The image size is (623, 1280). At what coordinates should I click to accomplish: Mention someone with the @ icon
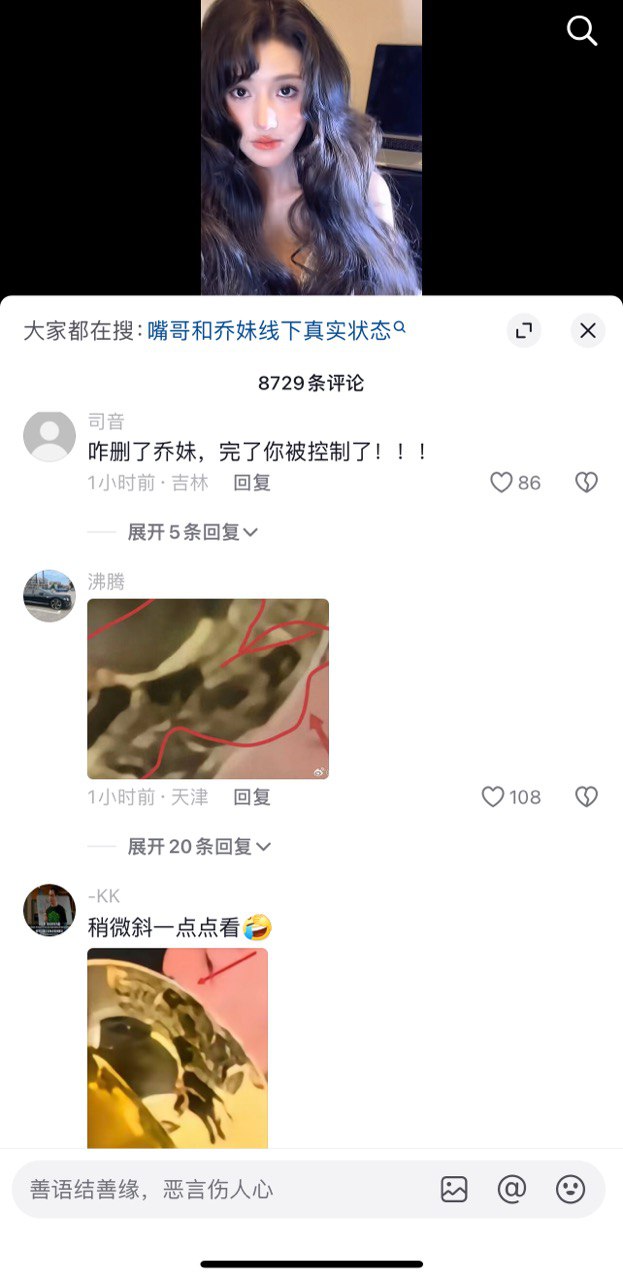[x=512, y=1189]
